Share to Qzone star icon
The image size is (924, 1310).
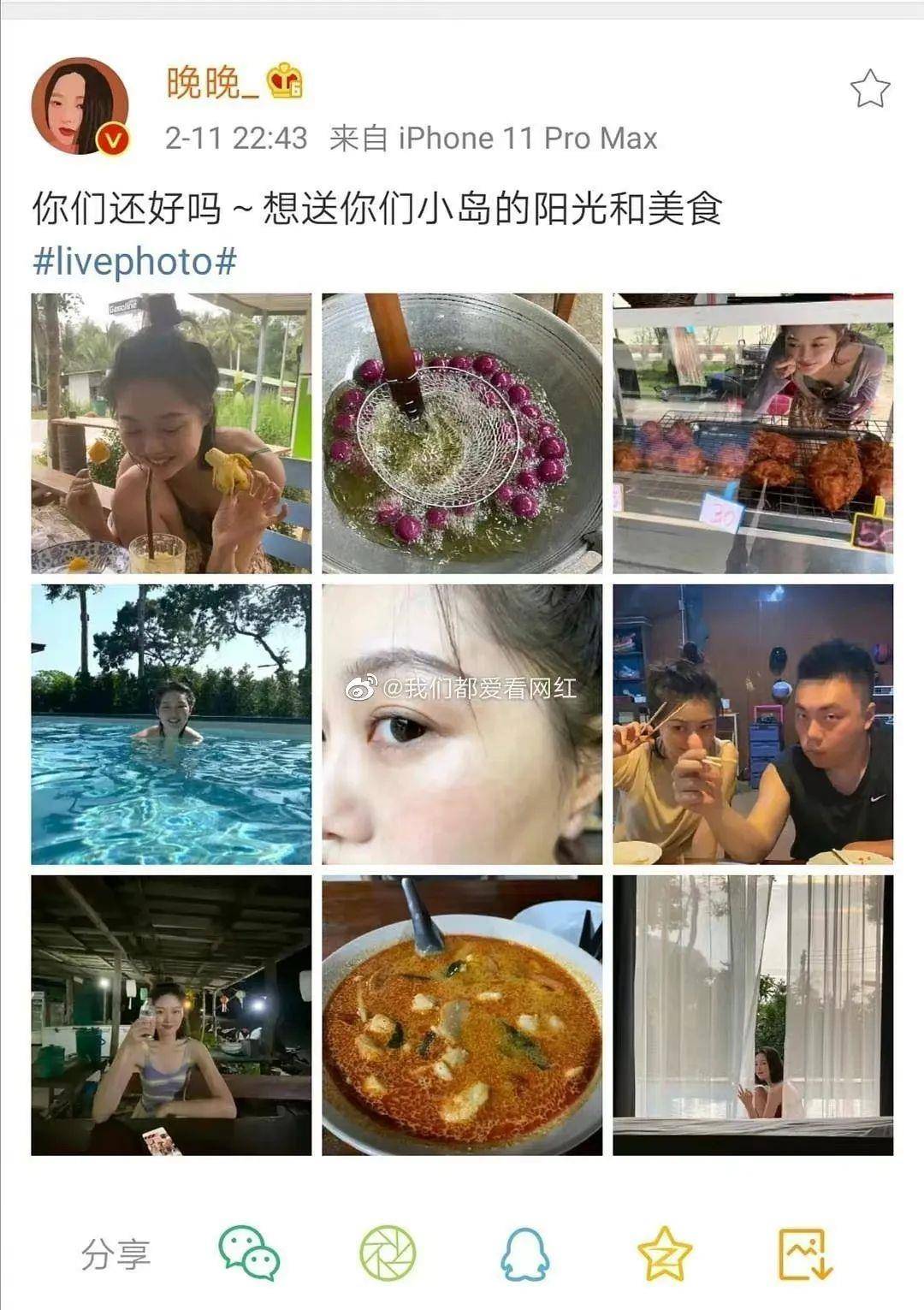(665, 1254)
